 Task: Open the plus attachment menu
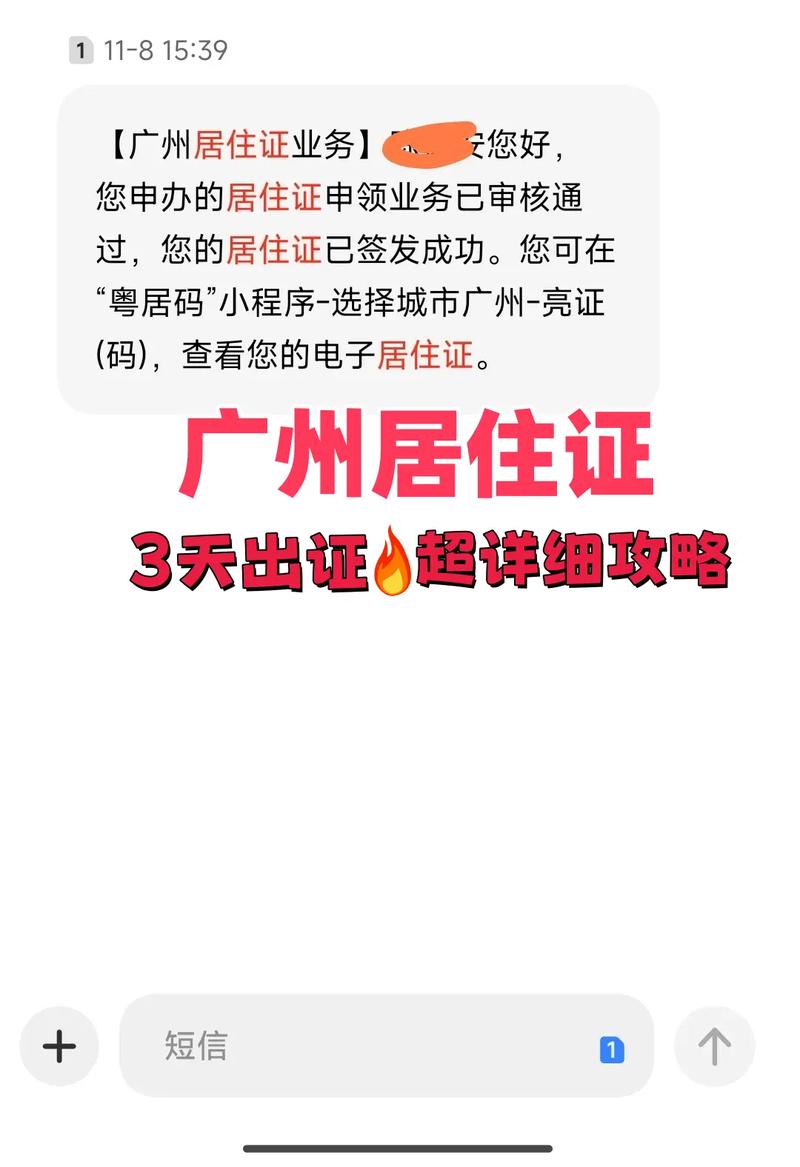point(59,1046)
